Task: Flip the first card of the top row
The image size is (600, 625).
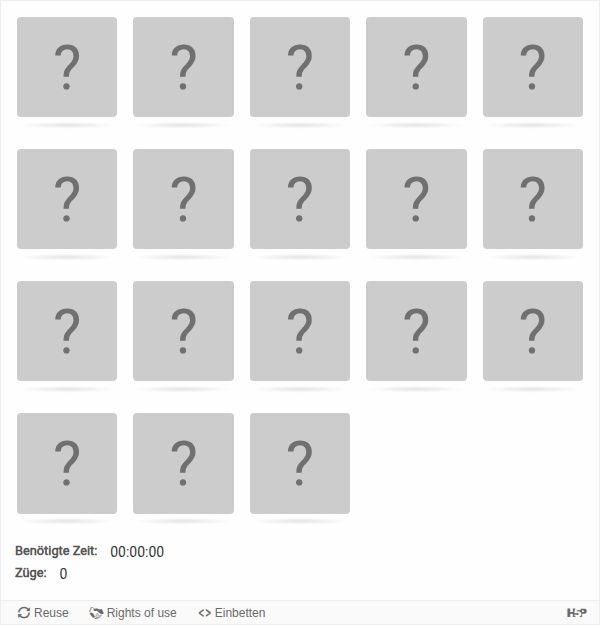Action: (67, 67)
